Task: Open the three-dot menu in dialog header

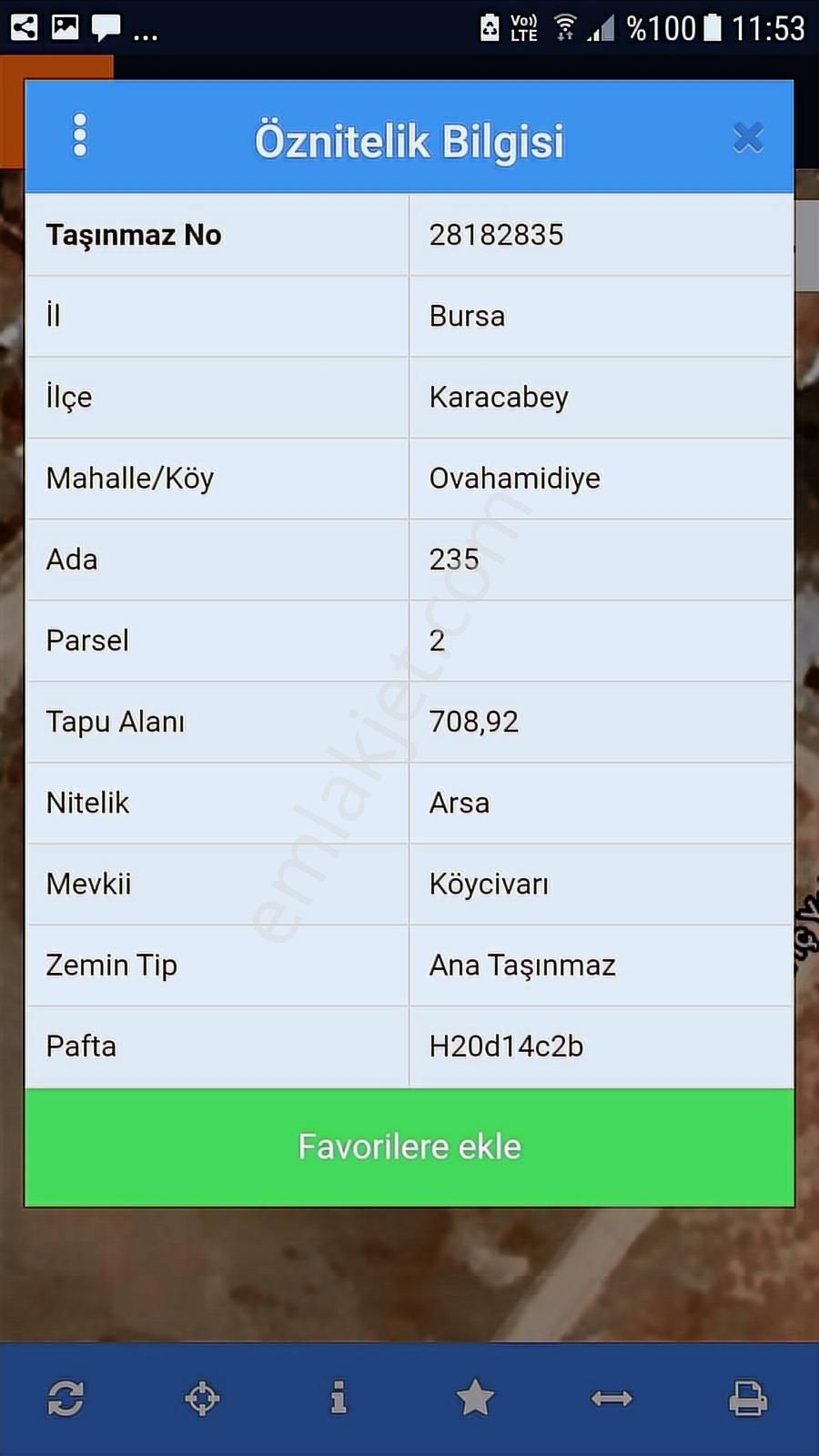Action: pos(80,136)
